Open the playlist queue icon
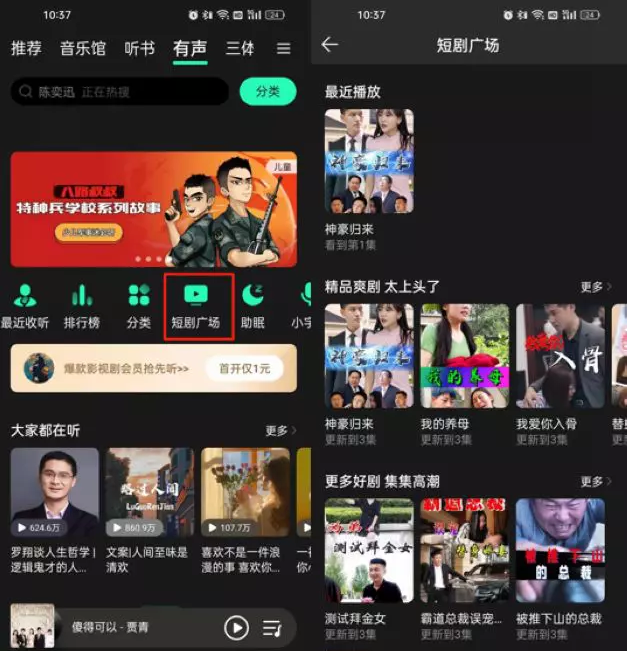The height and width of the screenshot is (651, 627). pyautogui.click(x=272, y=627)
